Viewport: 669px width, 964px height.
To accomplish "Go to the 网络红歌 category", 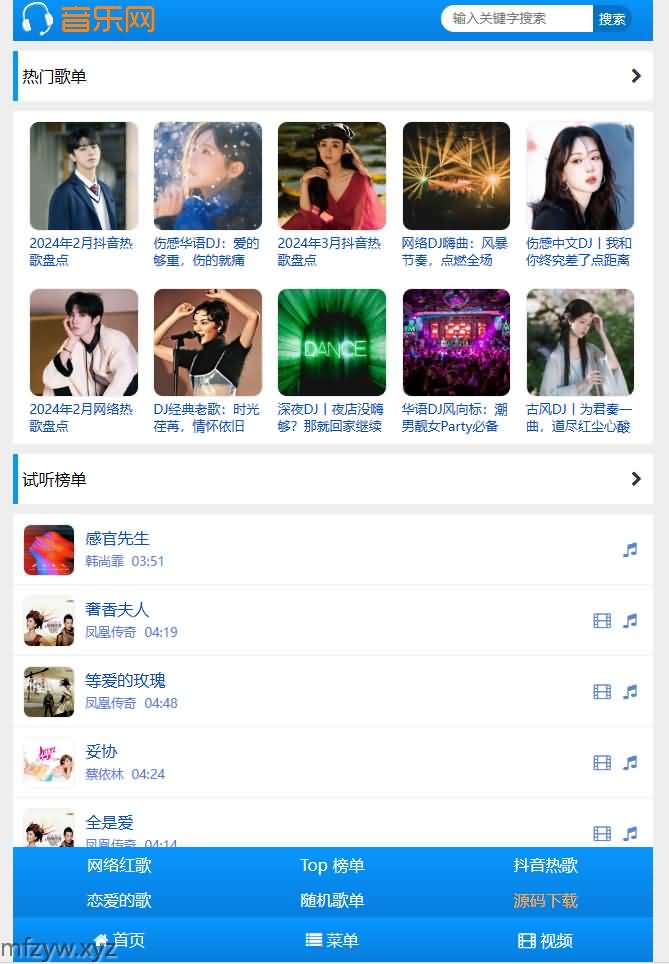I will 119,865.
